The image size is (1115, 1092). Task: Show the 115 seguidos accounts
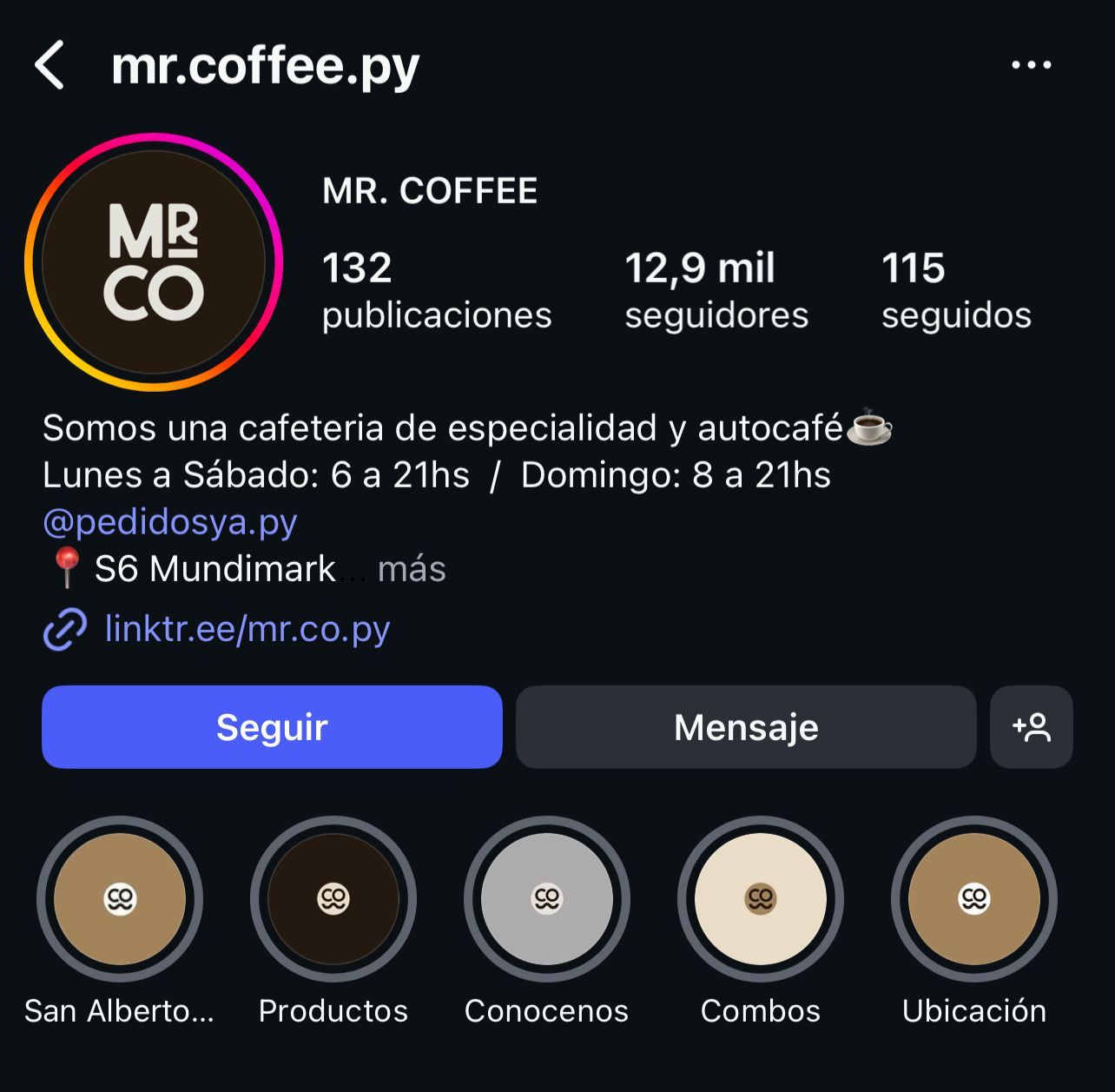tap(955, 290)
